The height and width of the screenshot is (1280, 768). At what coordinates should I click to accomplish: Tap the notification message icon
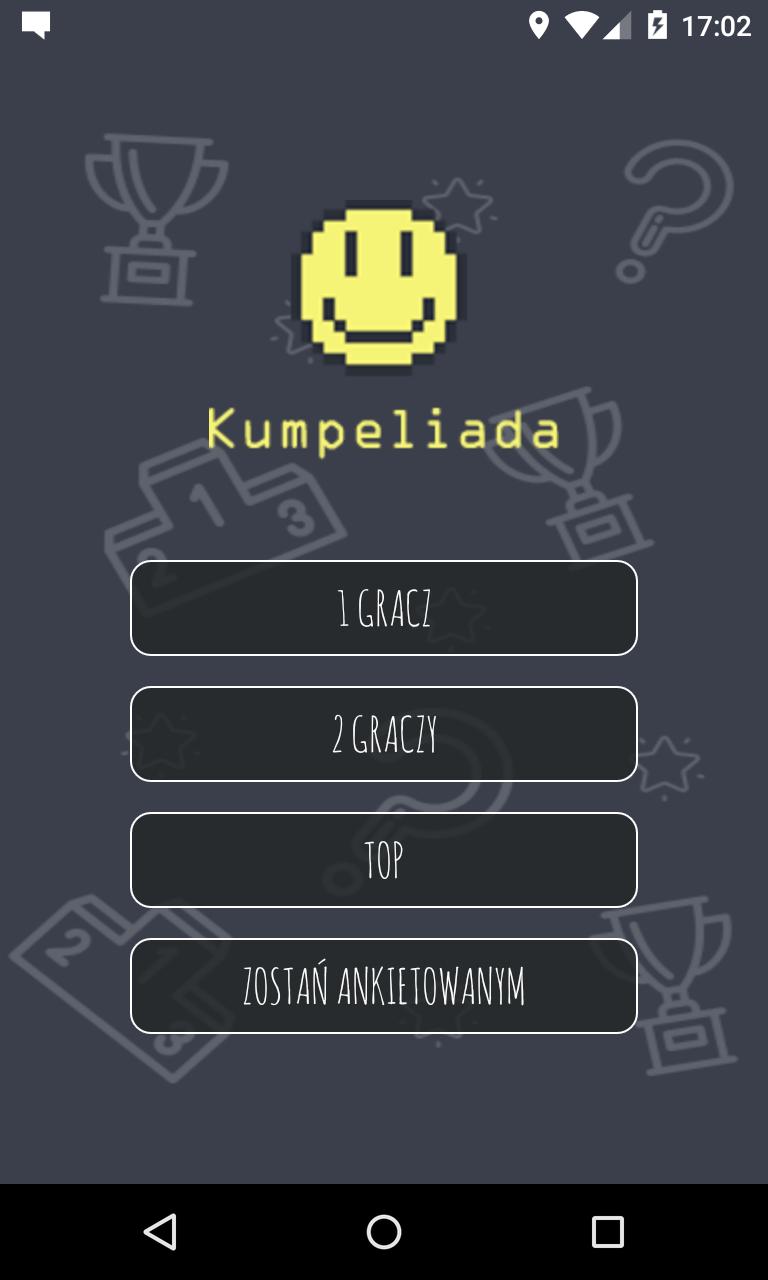click(37, 25)
